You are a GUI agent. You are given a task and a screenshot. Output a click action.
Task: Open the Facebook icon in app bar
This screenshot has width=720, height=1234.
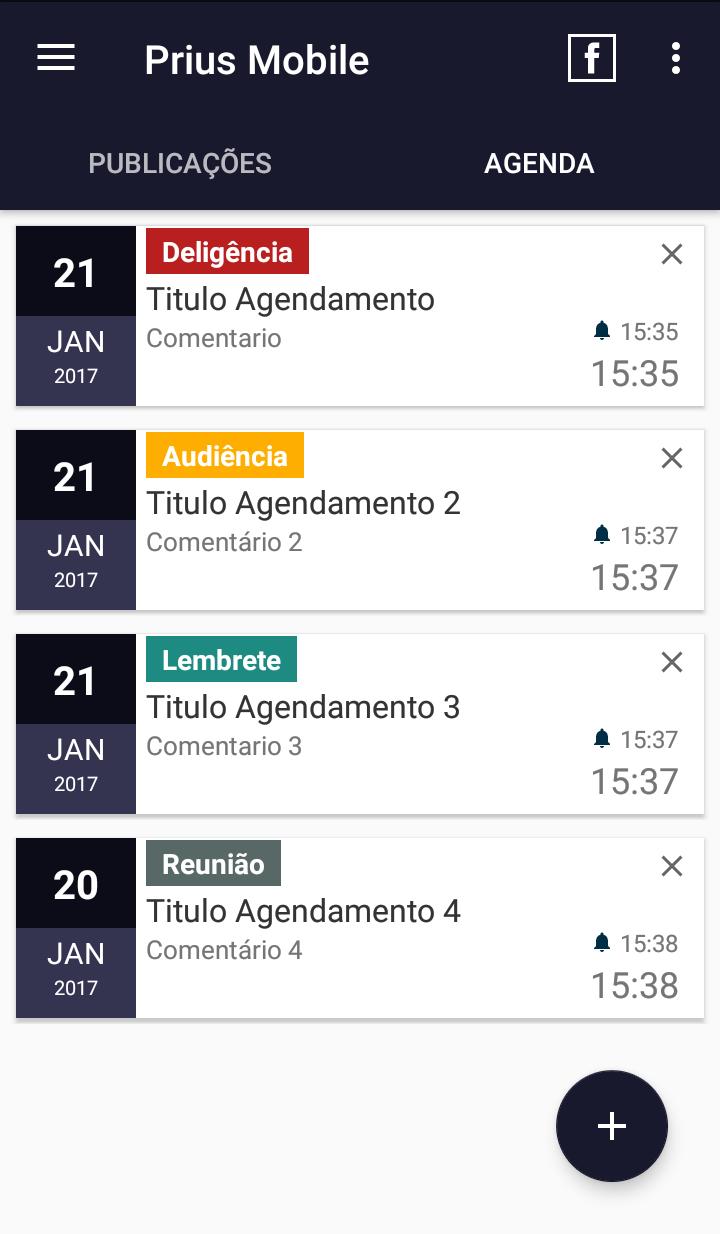click(x=591, y=58)
